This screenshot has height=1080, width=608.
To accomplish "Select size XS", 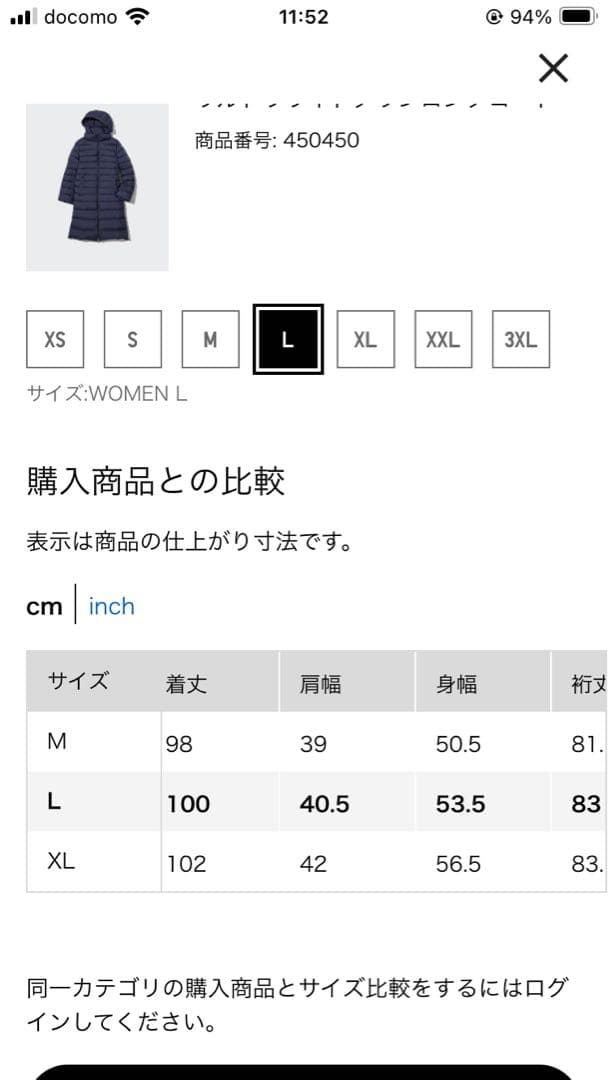I will [x=55, y=340].
